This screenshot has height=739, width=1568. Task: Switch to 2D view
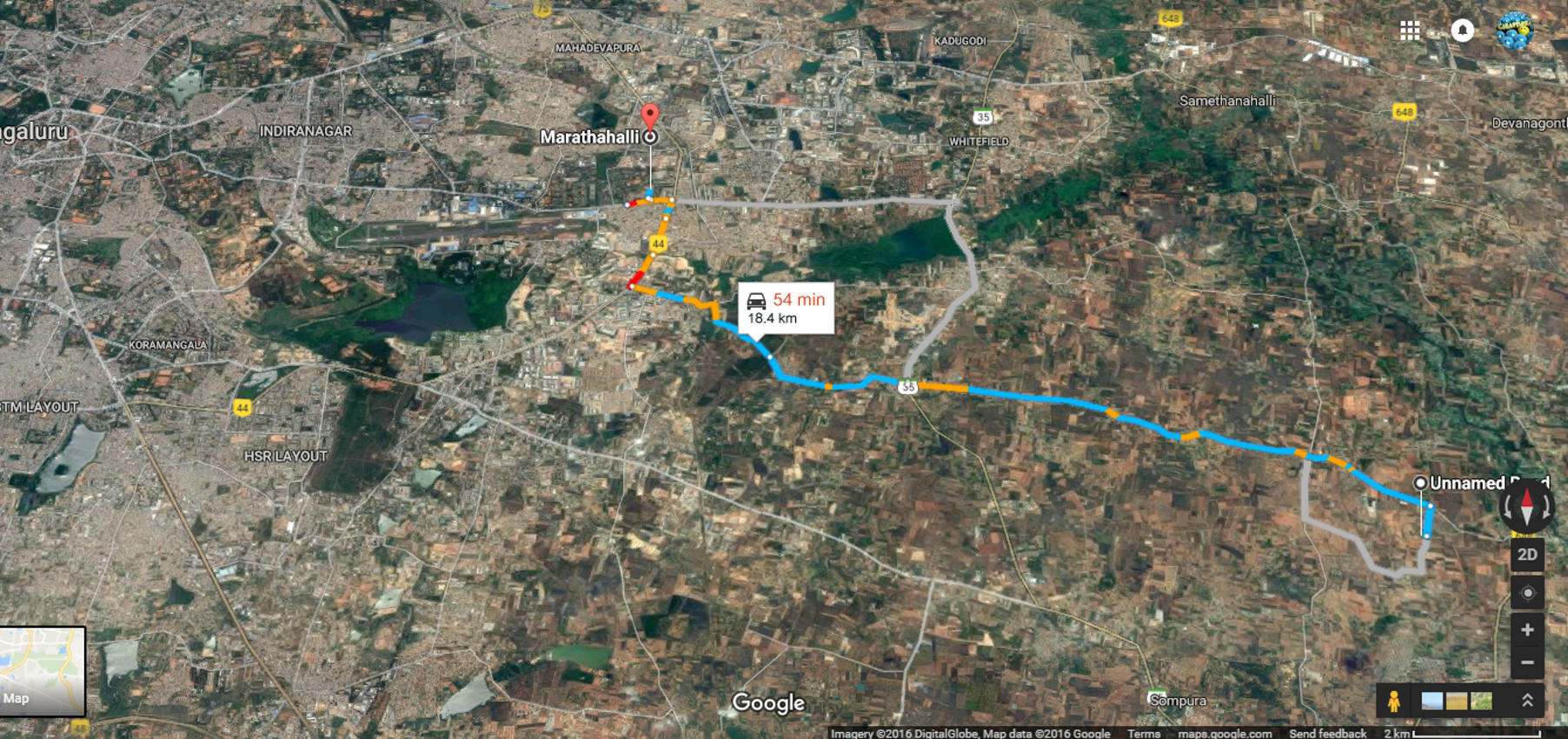1527,555
